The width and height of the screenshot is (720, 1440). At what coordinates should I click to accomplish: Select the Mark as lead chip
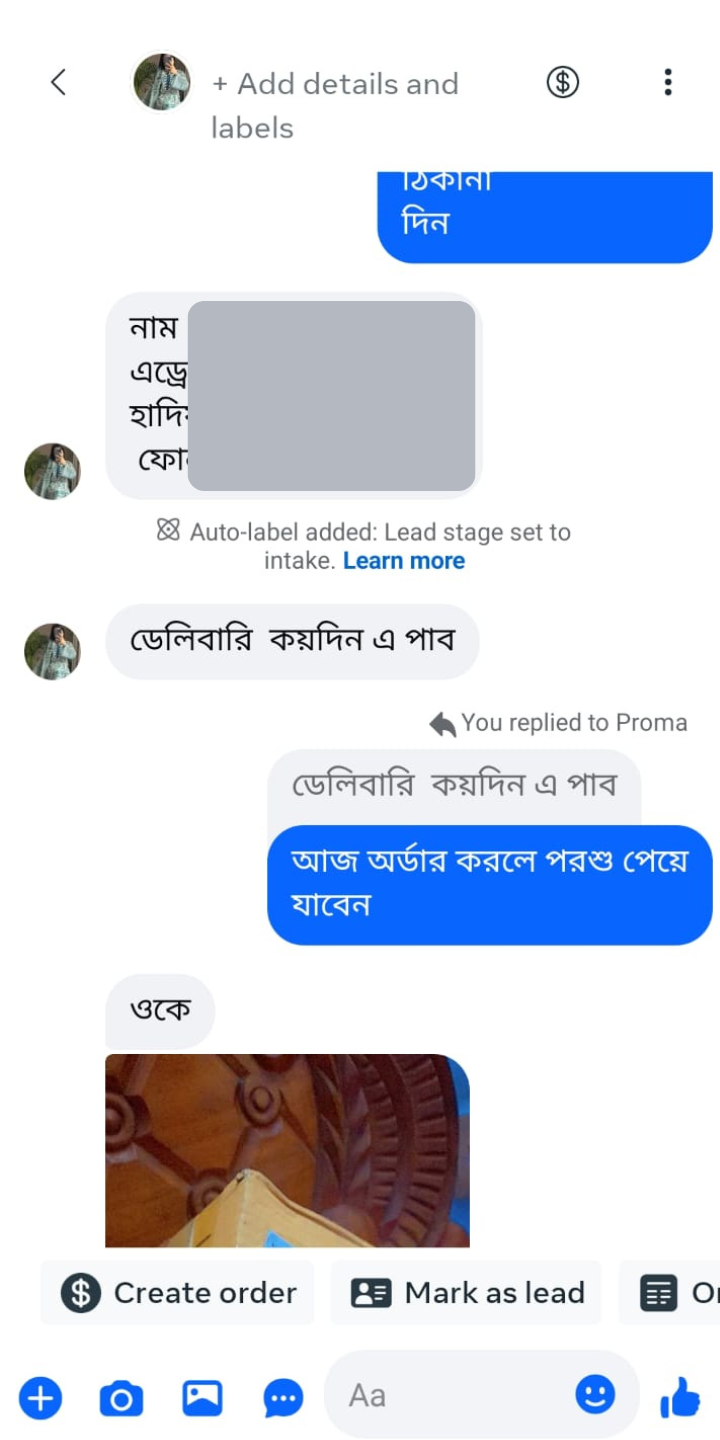coord(467,1293)
